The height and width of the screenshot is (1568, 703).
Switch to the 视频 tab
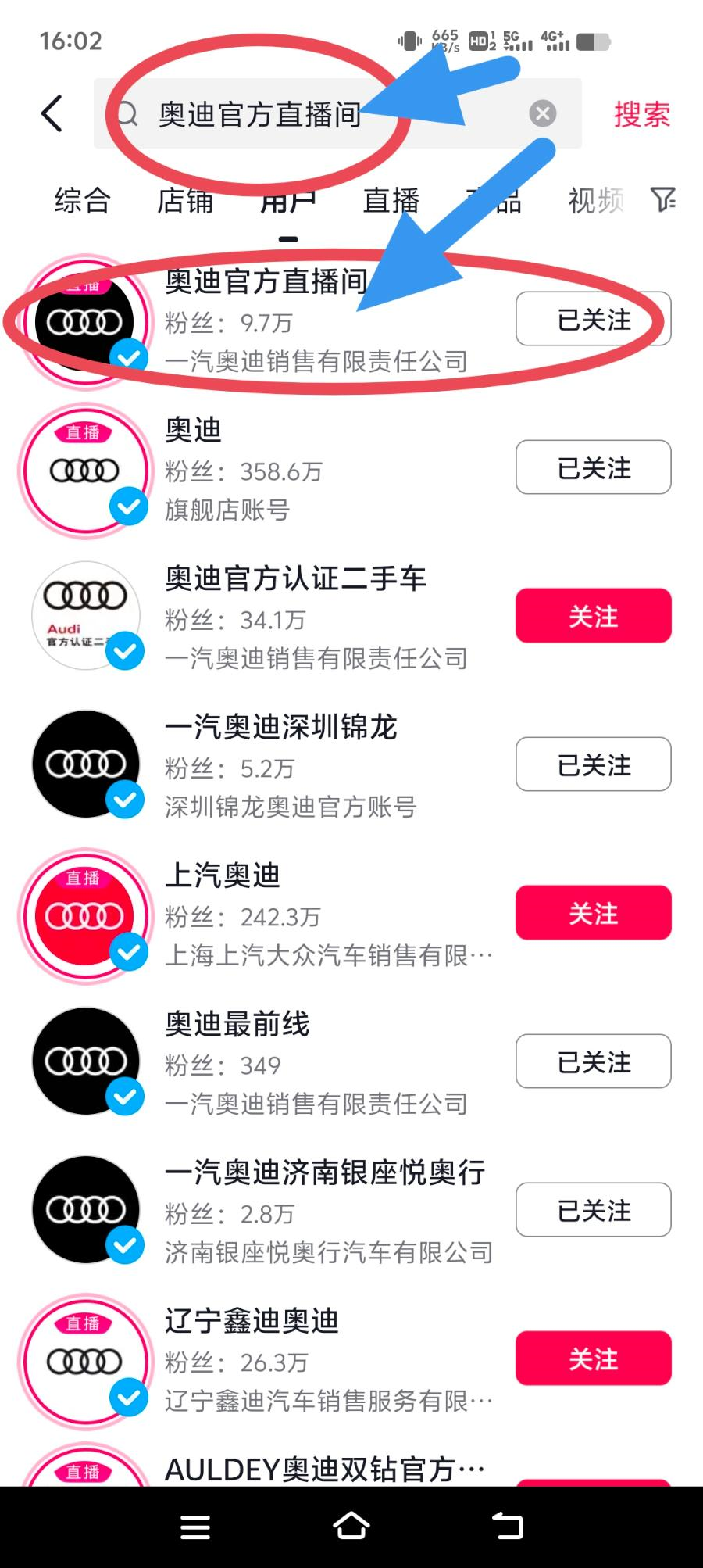pyautogui.click(x=597, y=201)
